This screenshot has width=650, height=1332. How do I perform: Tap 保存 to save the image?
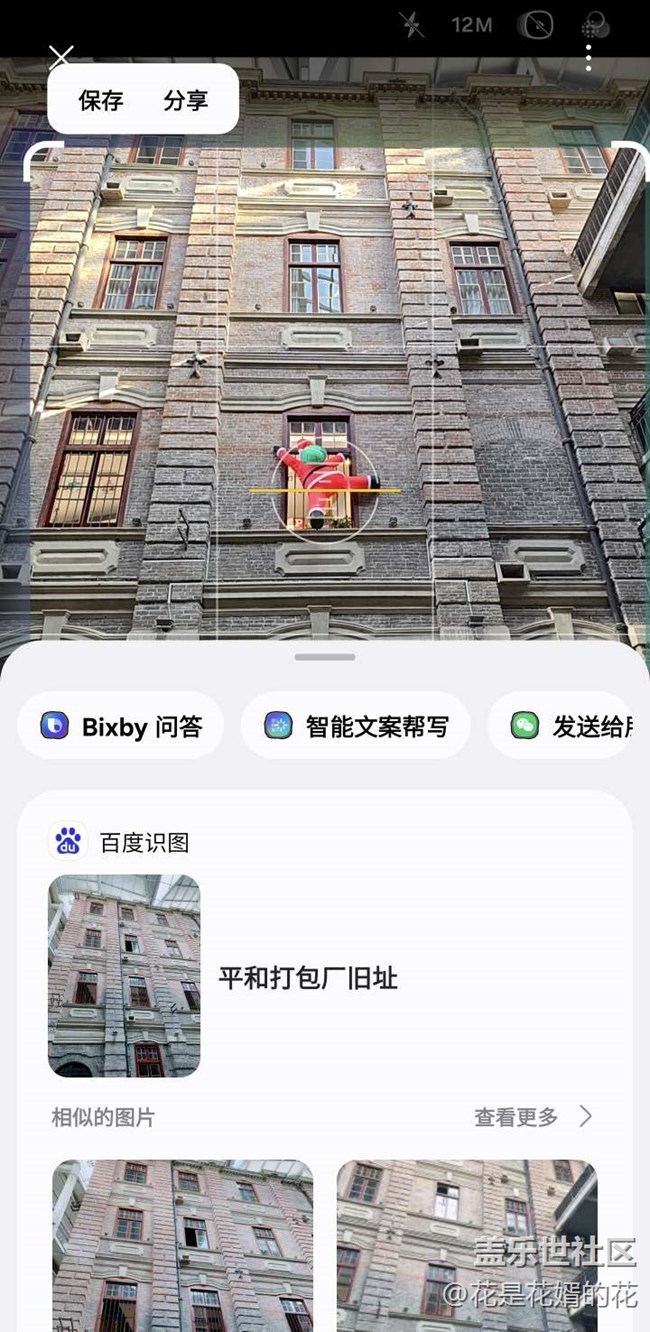(101, 100)
